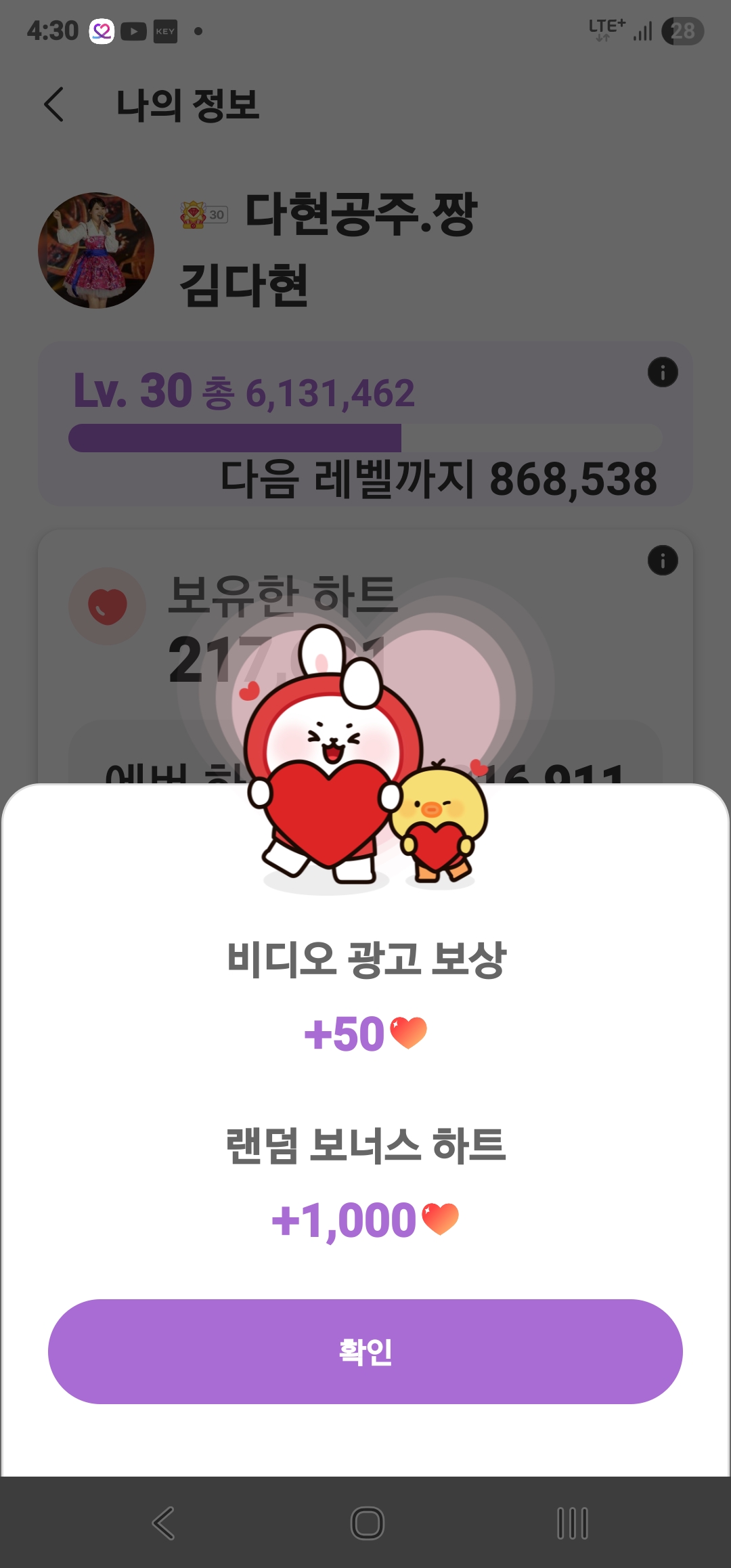Viewport: 731px width, 1568px height.
Task: Tap the system back button
Action: tap(163, 1523)
